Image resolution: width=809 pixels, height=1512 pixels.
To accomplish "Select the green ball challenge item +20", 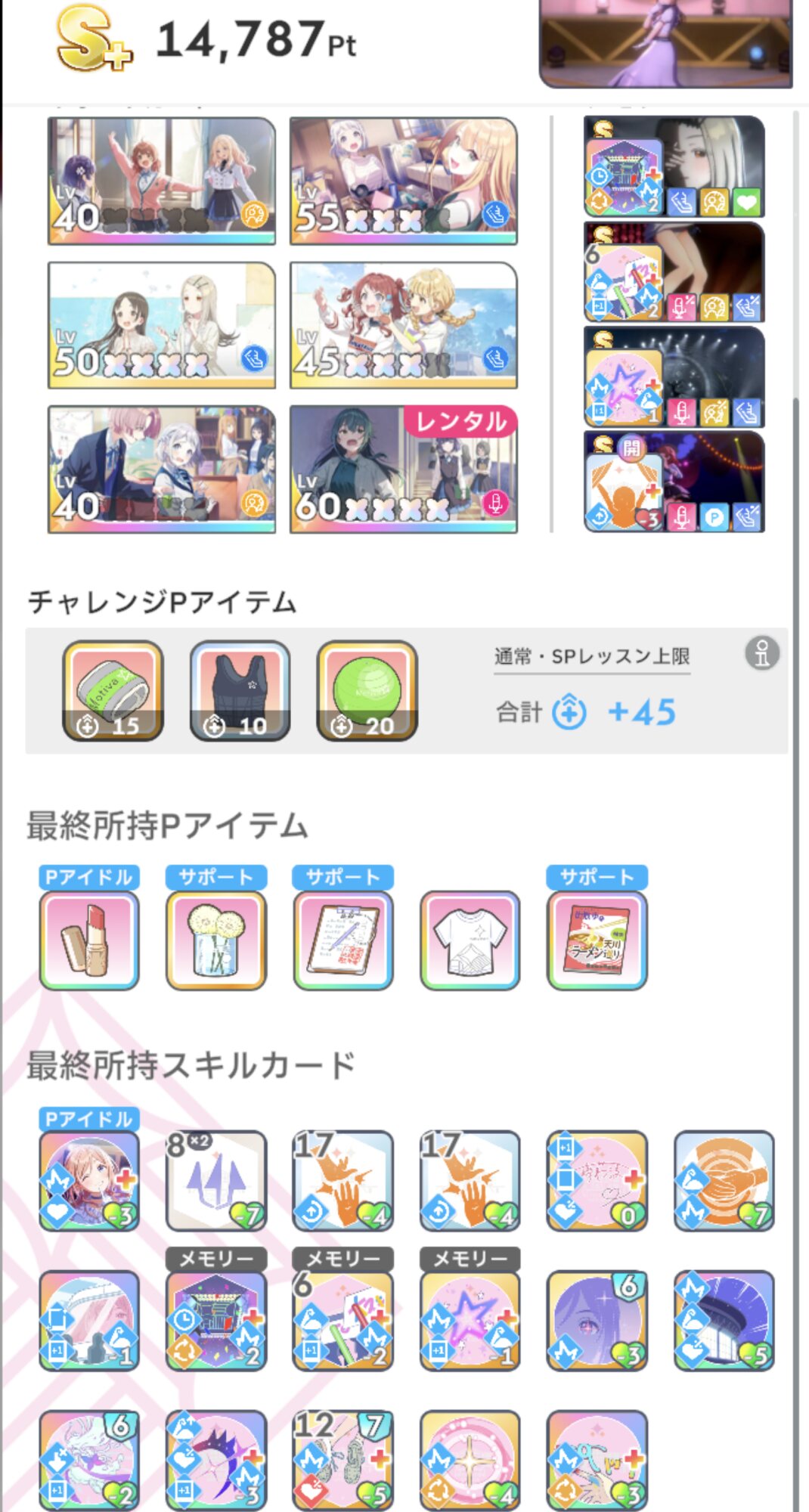I will pos(367,691).
